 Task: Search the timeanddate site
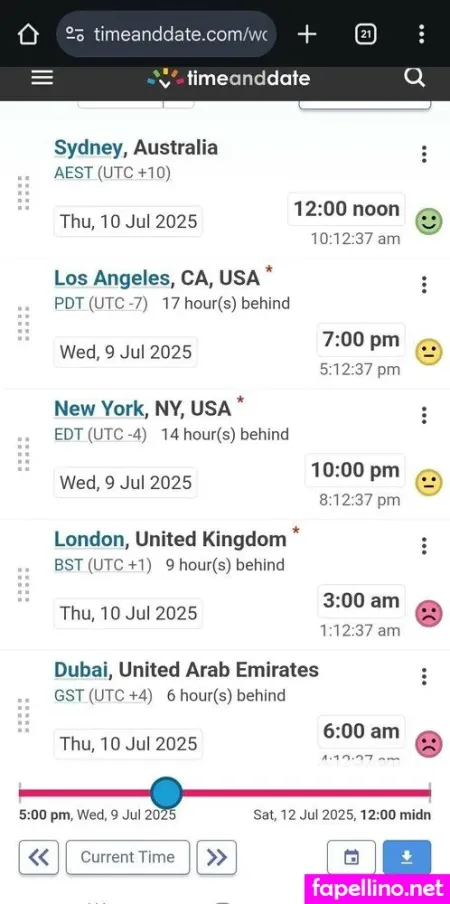(414, 77)
